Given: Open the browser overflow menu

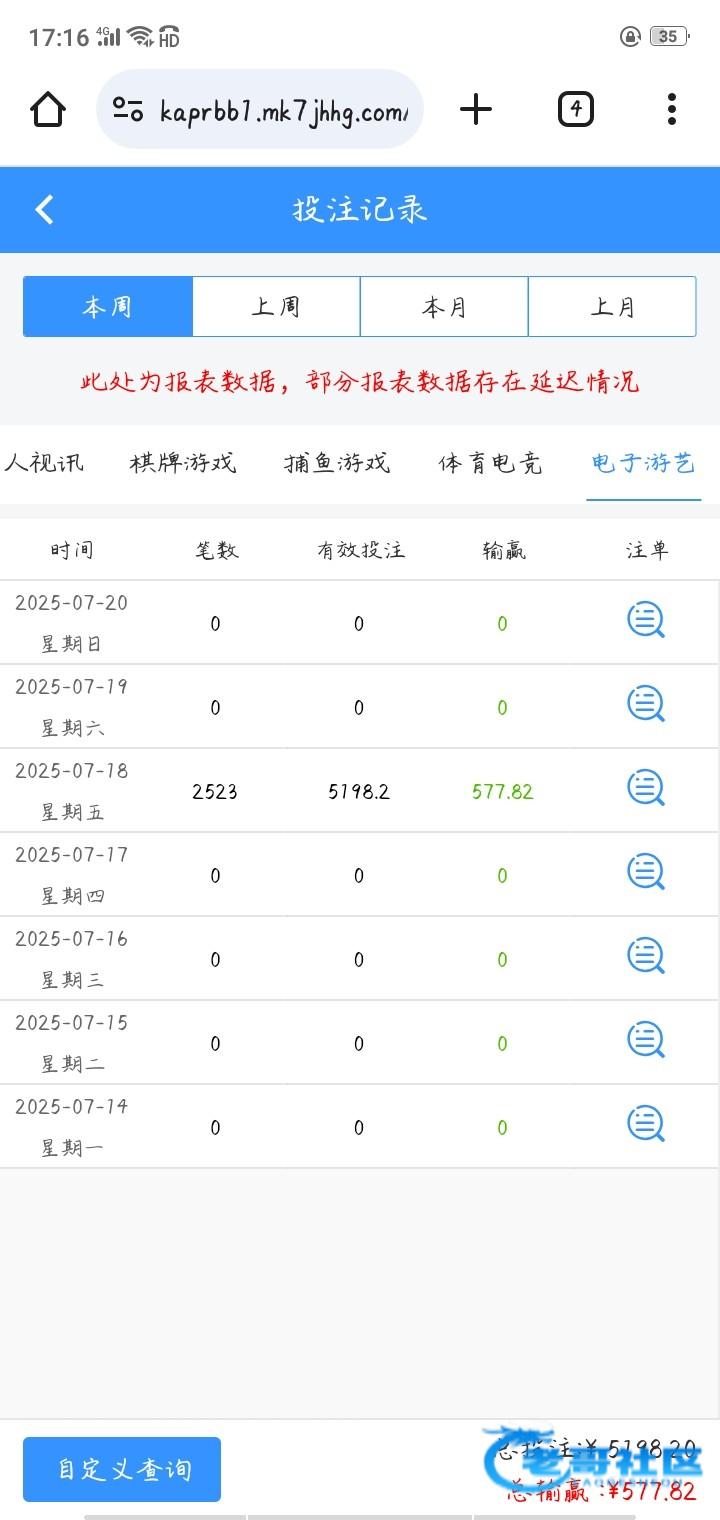Looking at the screenshot, I should (x=672, y=109).
